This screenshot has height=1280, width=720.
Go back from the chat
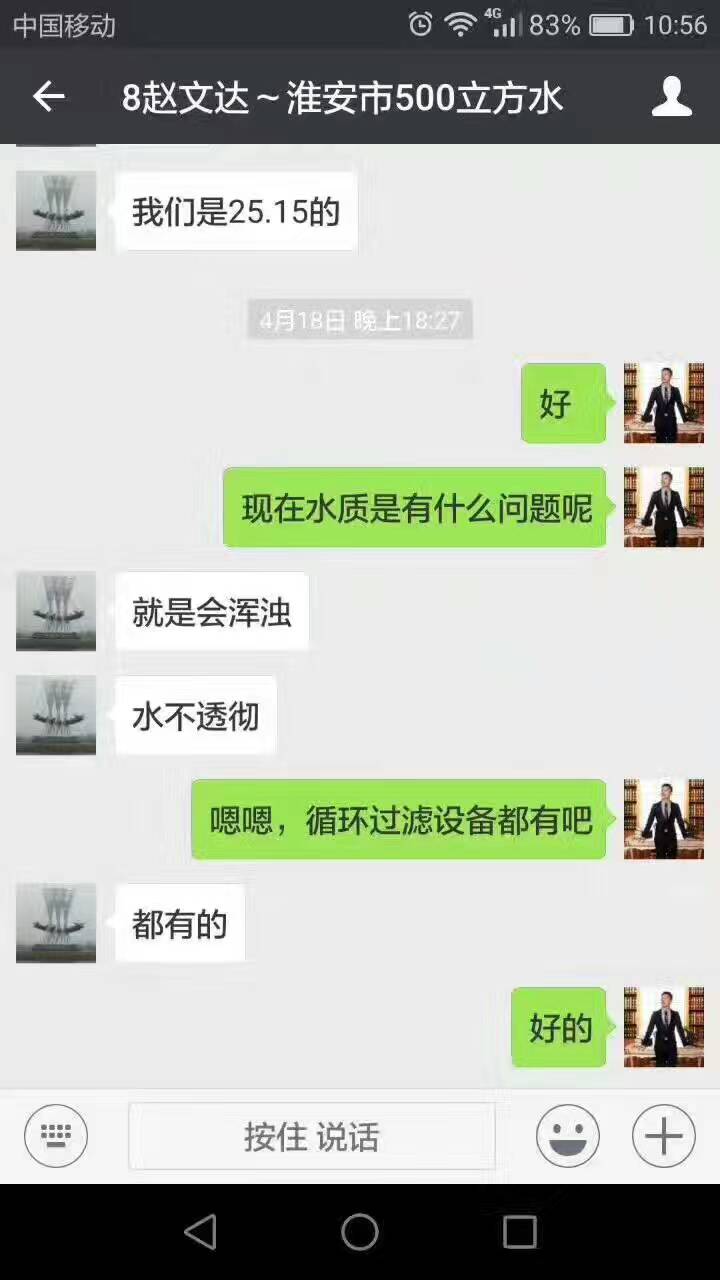pyautogui.click(x=48, y=97)
